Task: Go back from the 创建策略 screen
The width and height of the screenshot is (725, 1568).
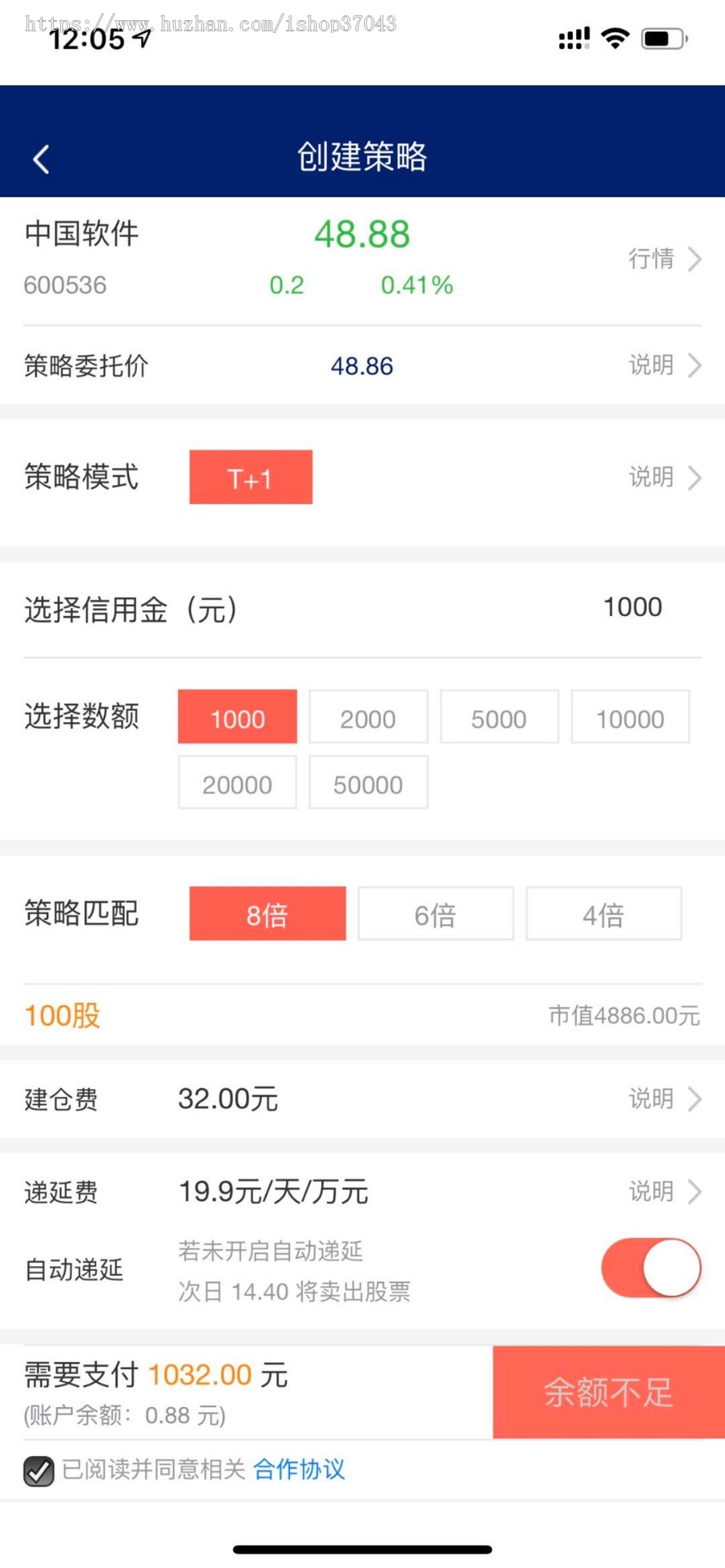Action: 41,159
